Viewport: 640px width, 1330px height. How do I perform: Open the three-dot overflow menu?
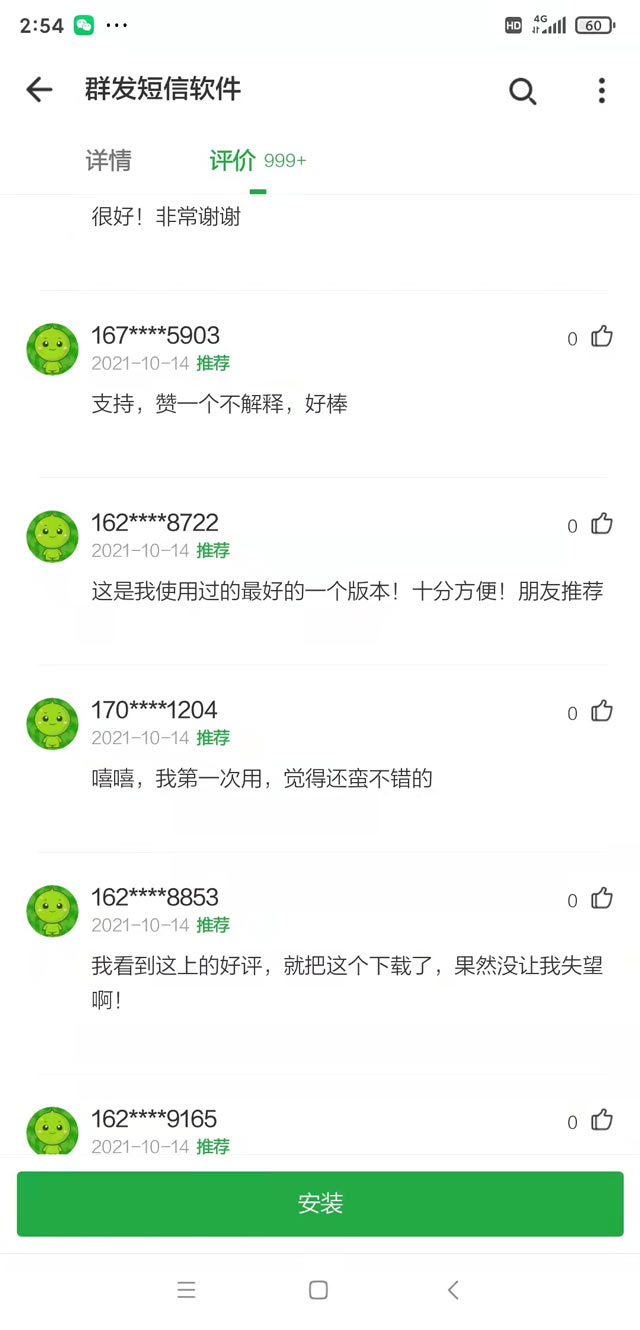tap(601, 91)
